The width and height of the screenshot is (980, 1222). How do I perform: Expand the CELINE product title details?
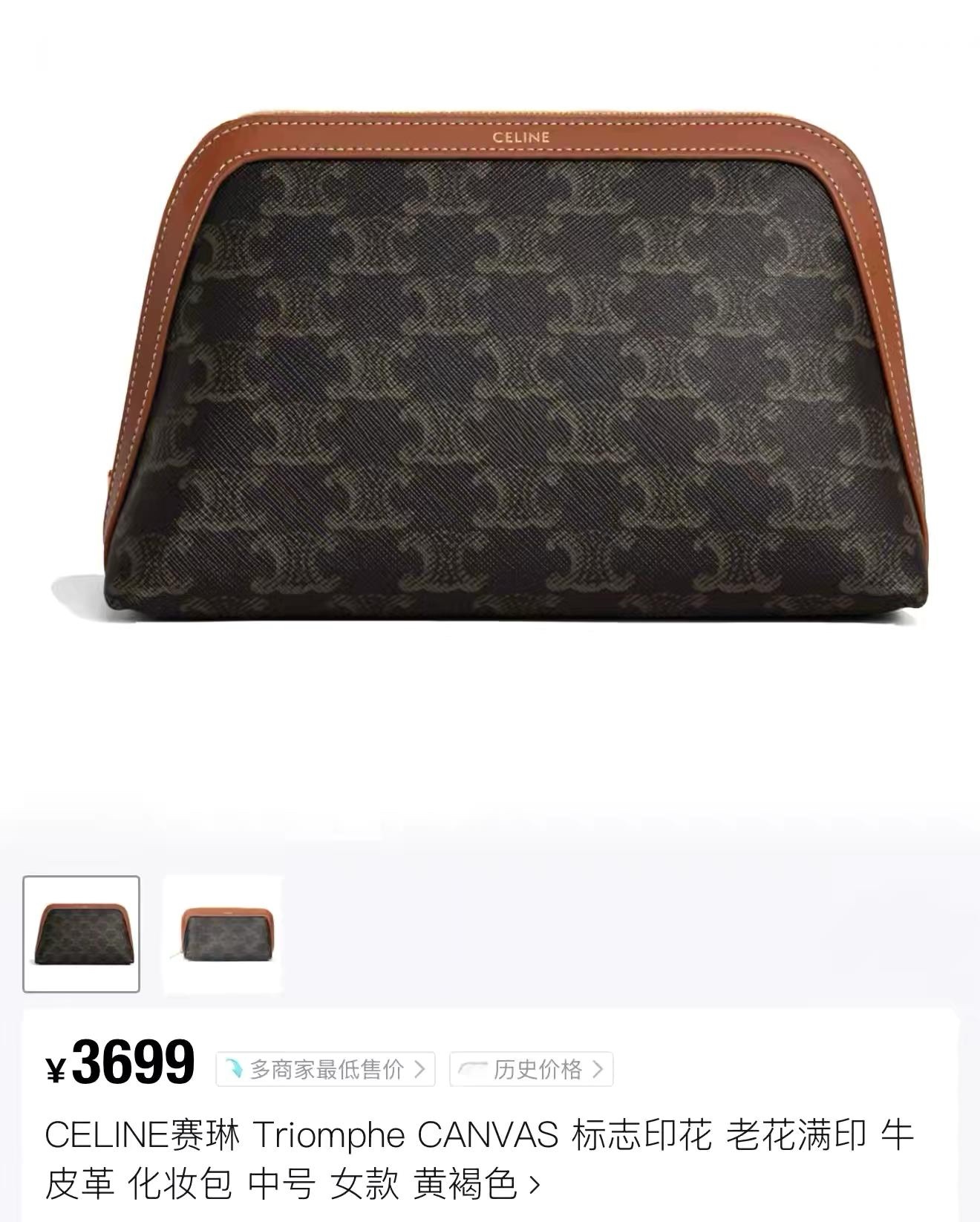click(534, 1183)
